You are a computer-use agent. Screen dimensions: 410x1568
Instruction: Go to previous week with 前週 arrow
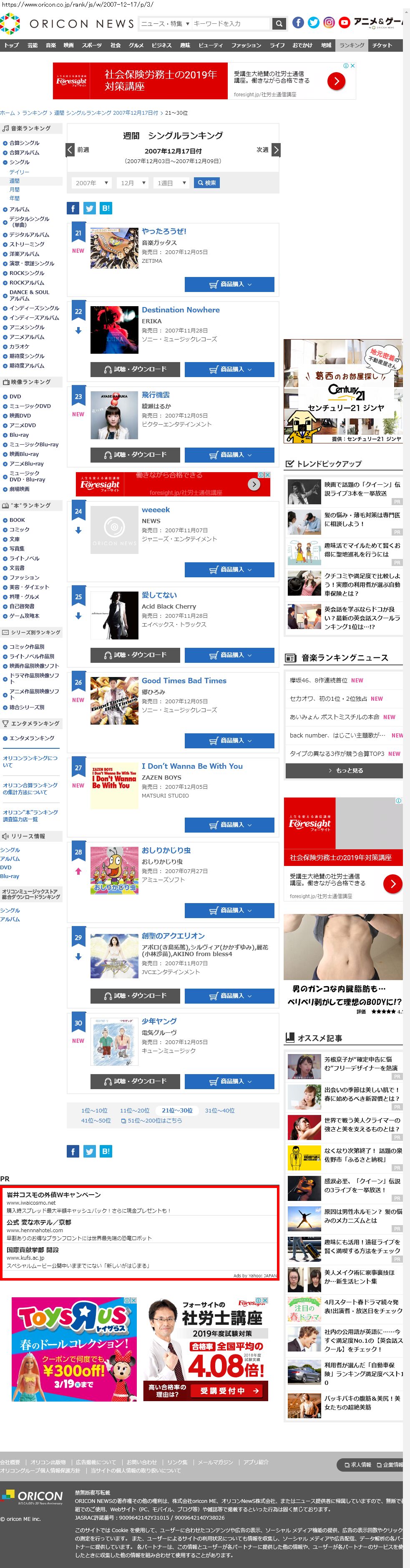pyautogui.click(x=70, y=150)
